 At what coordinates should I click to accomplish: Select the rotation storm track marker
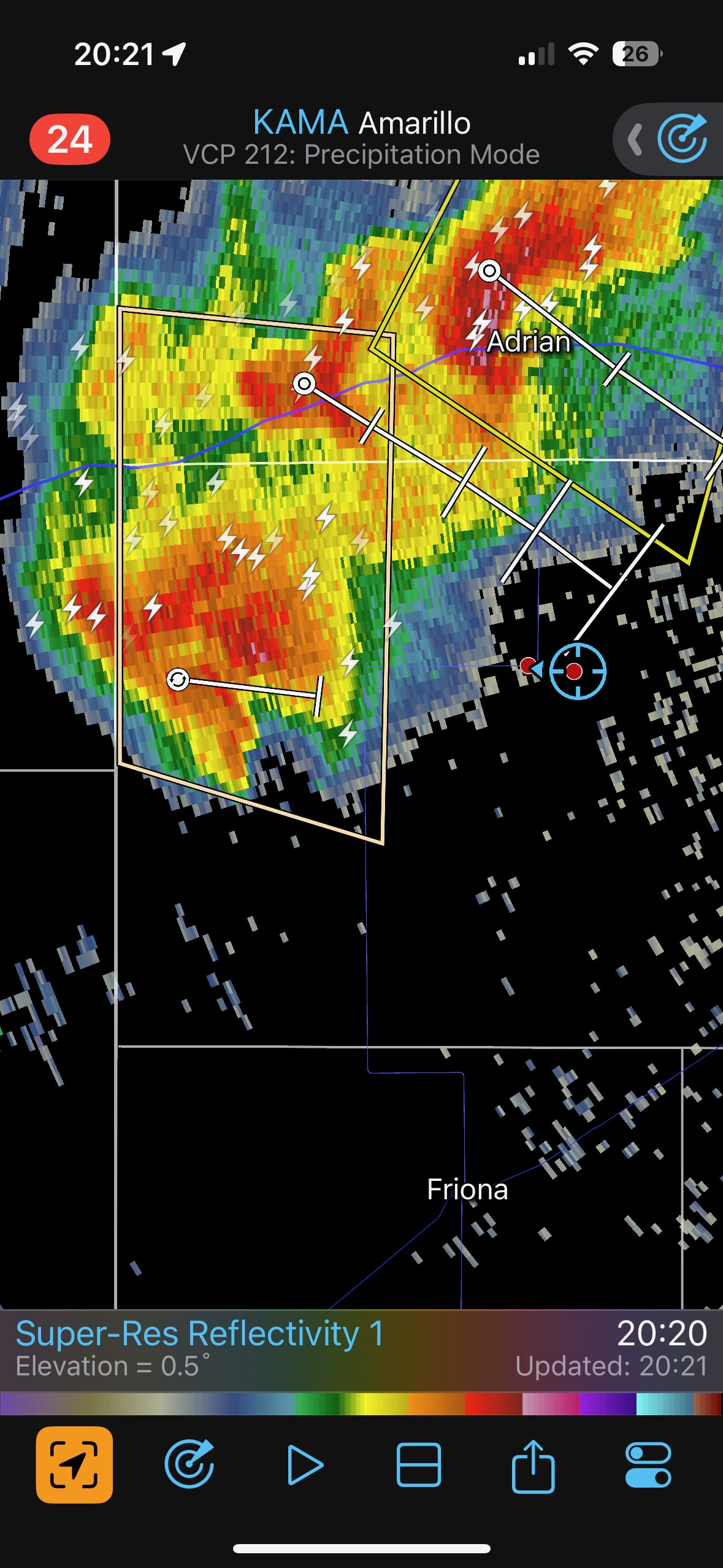(178, 680)
